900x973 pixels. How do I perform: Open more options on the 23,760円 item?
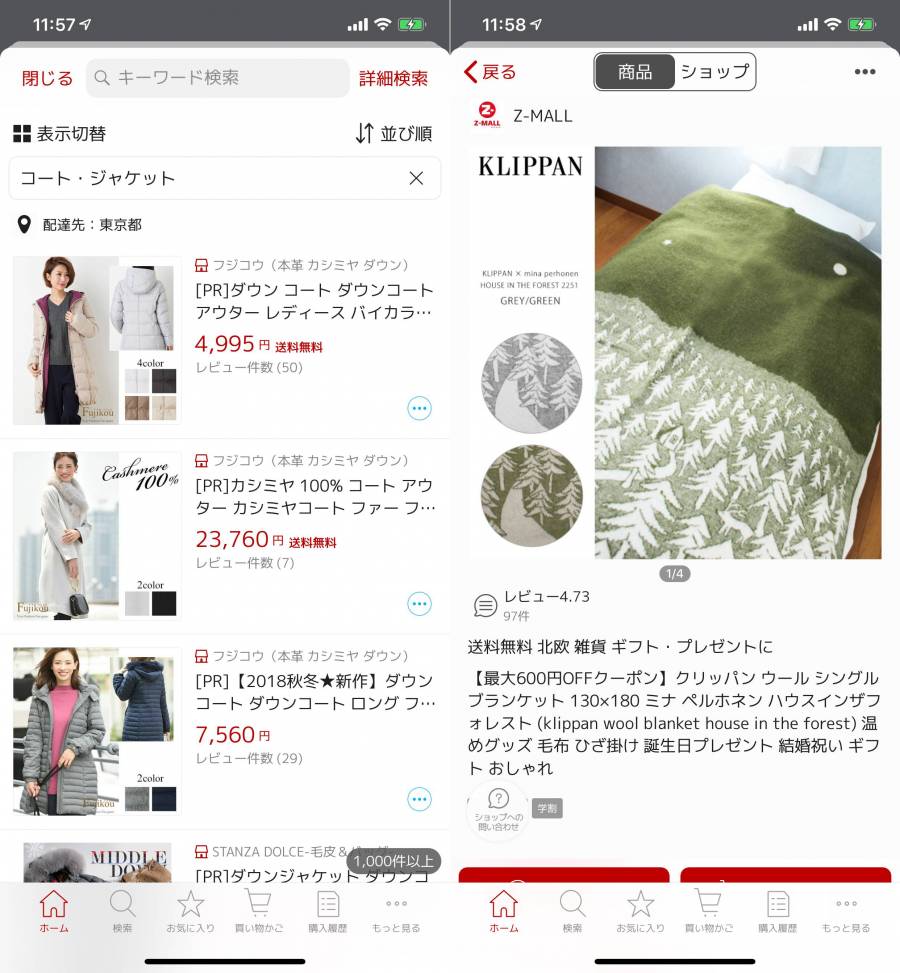click(419, 604)
